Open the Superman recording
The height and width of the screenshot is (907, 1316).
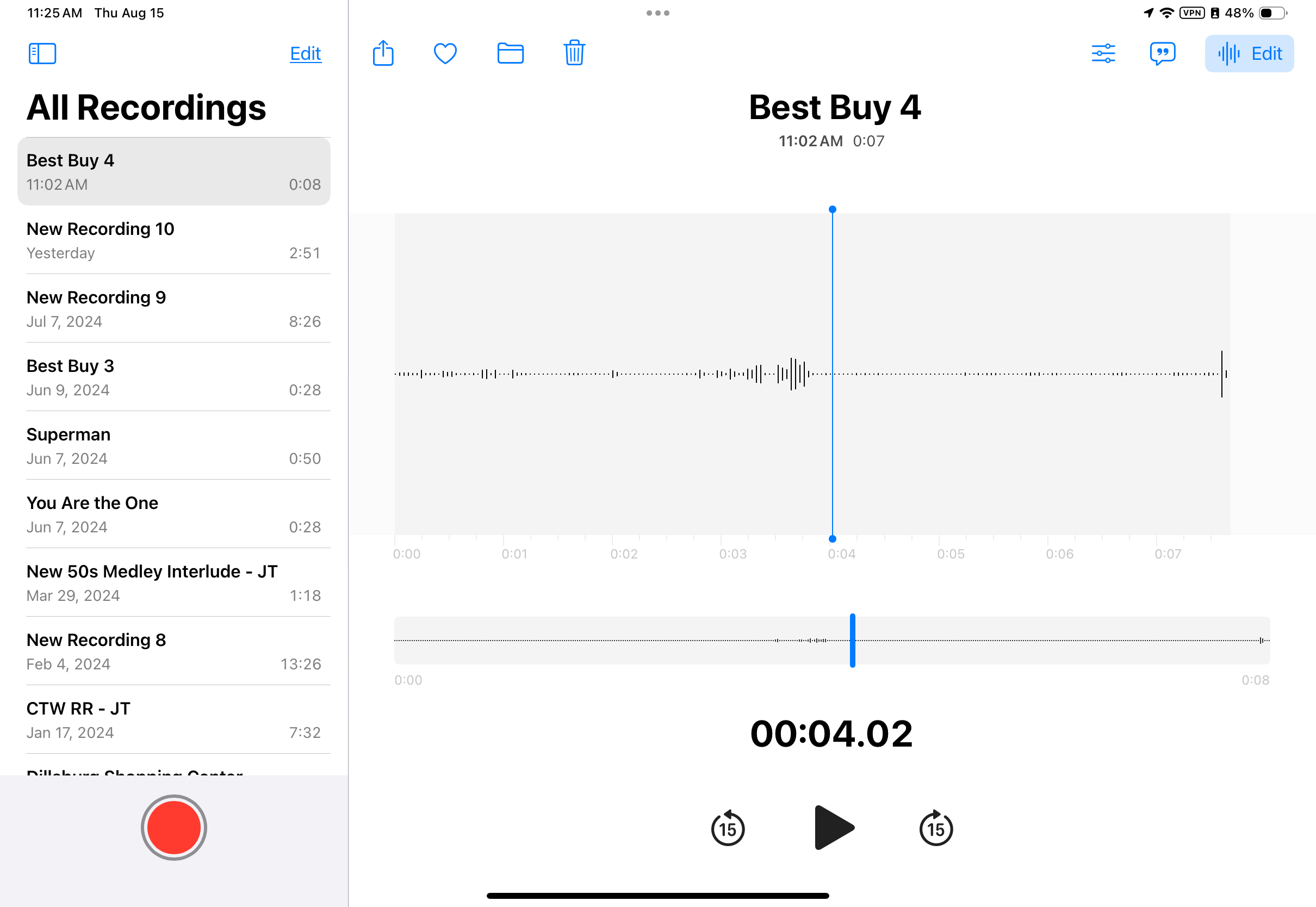[x=174, y=446]
